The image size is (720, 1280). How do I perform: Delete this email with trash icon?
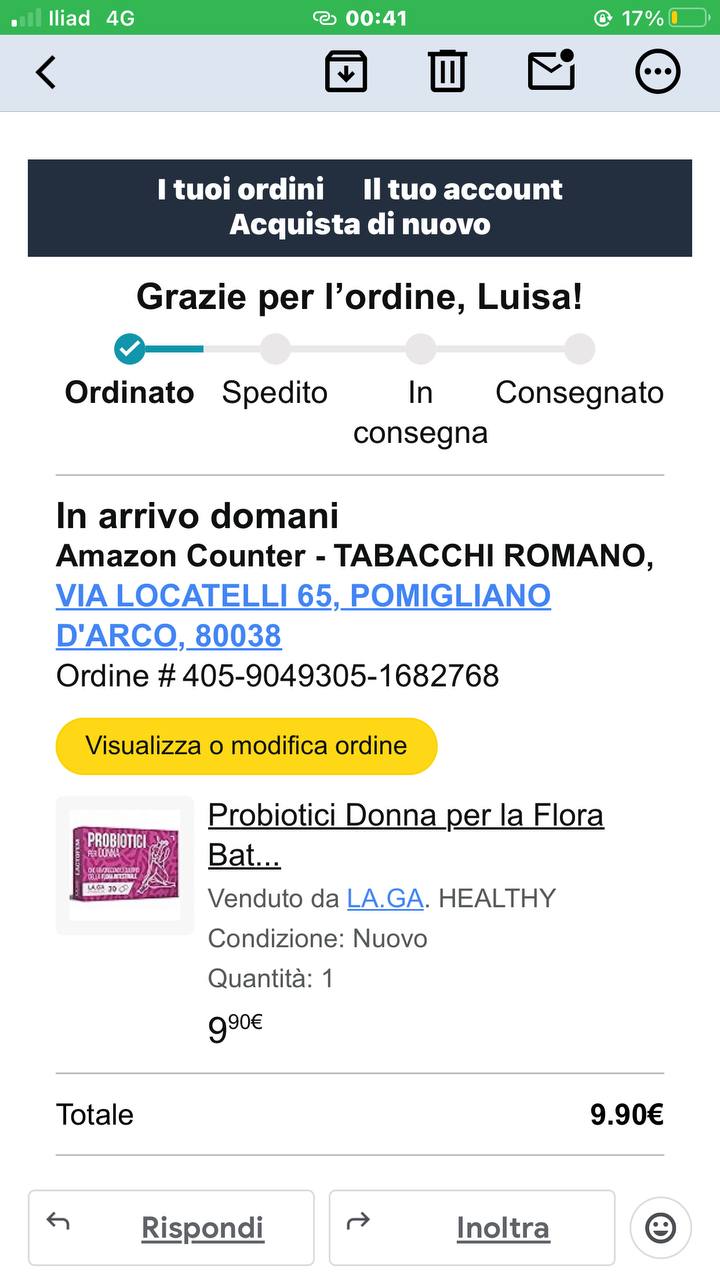coord(447,72)
